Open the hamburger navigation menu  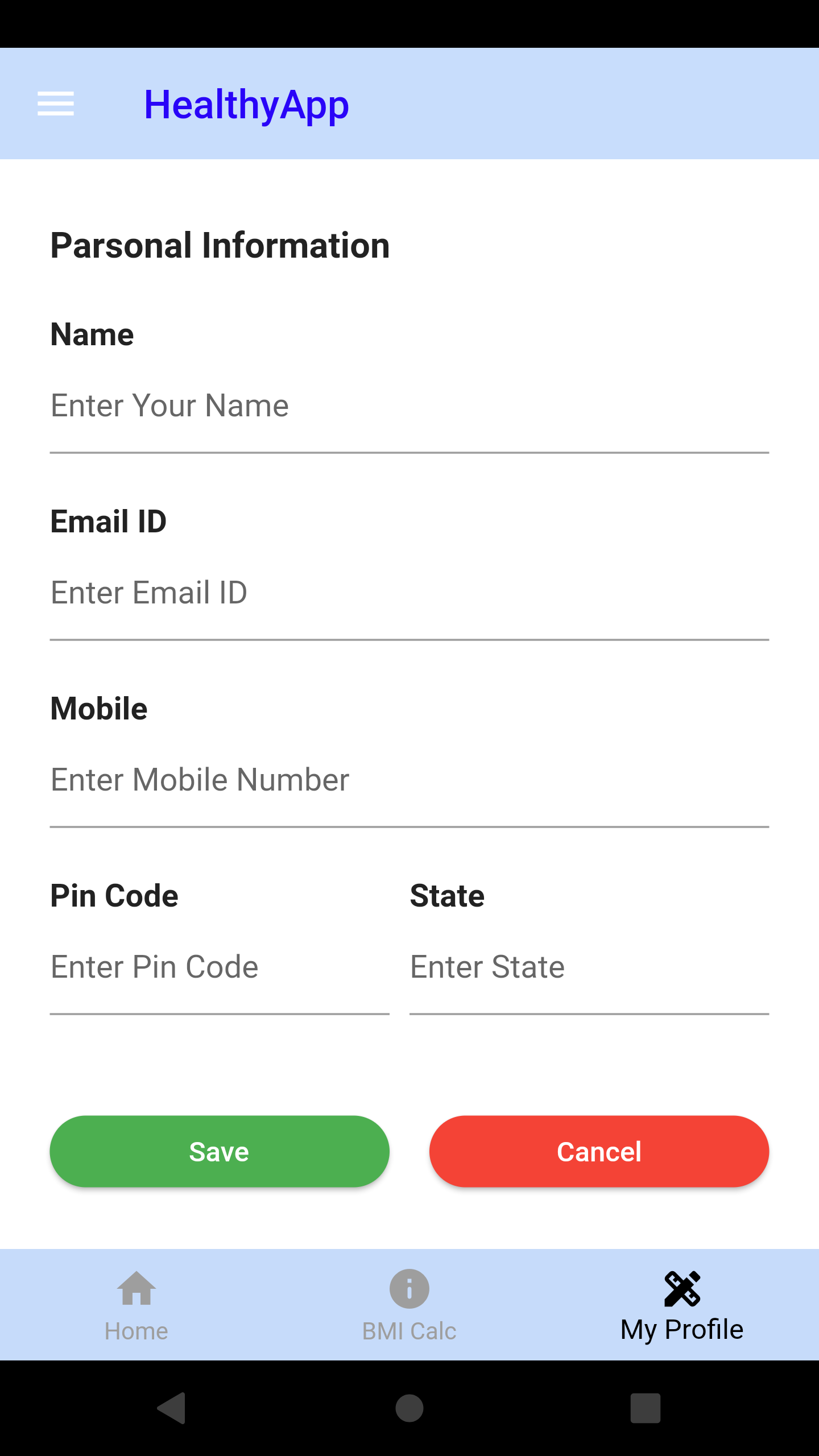55,104
